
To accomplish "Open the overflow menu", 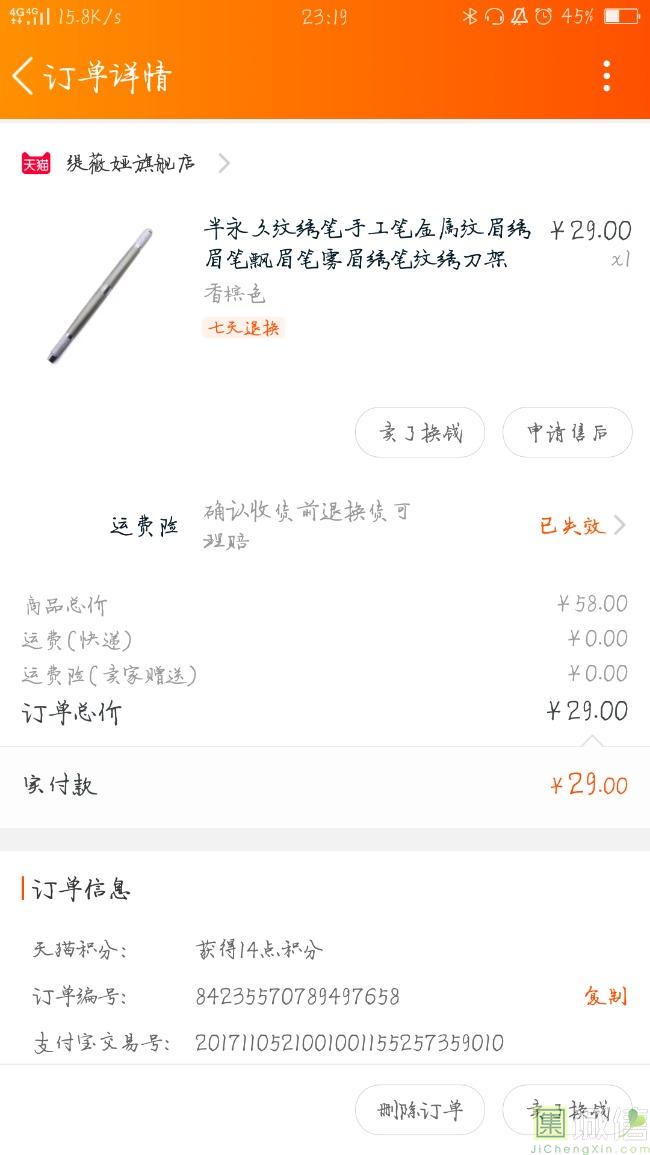I will tap(606, 76).
